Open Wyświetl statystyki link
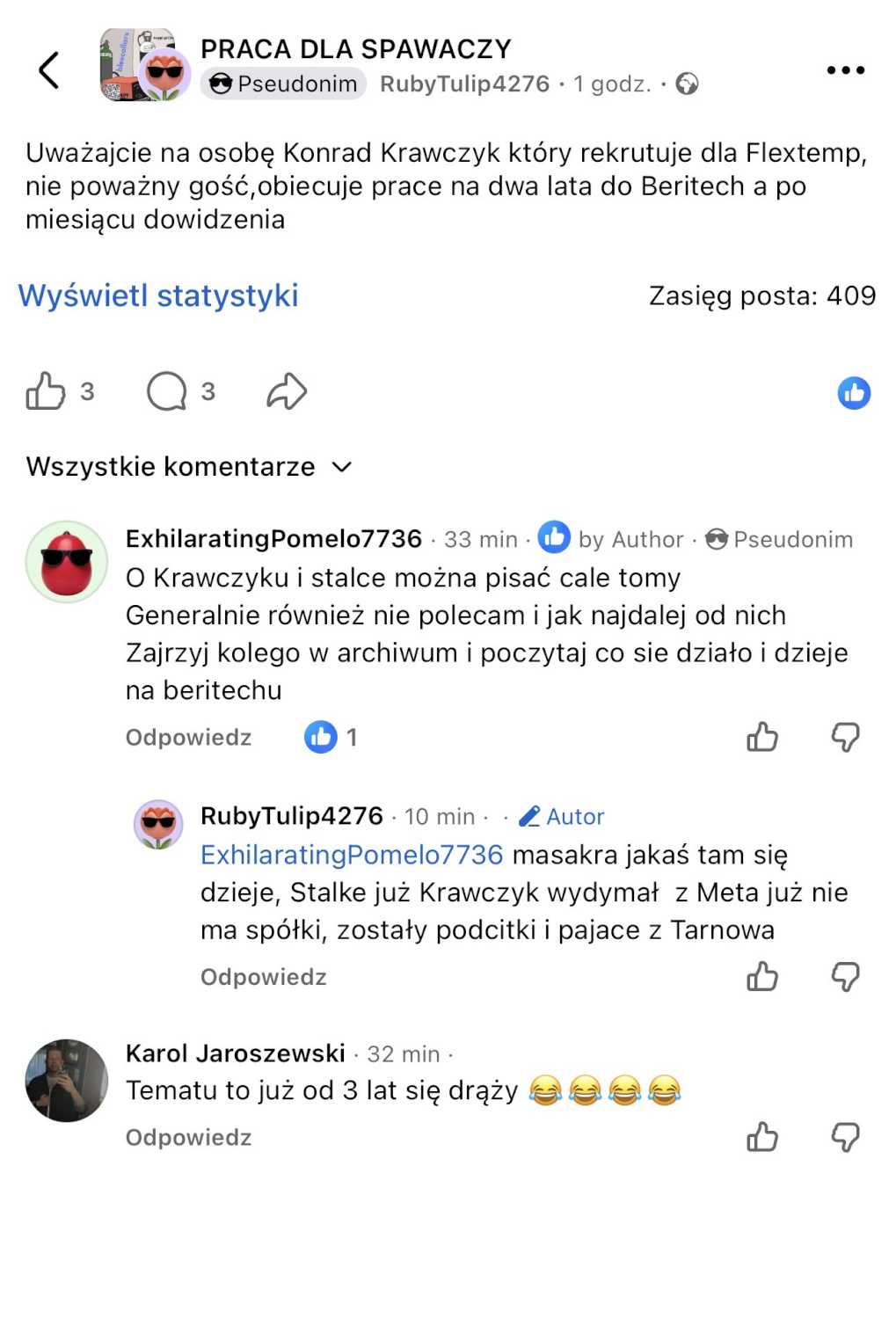 158,295
